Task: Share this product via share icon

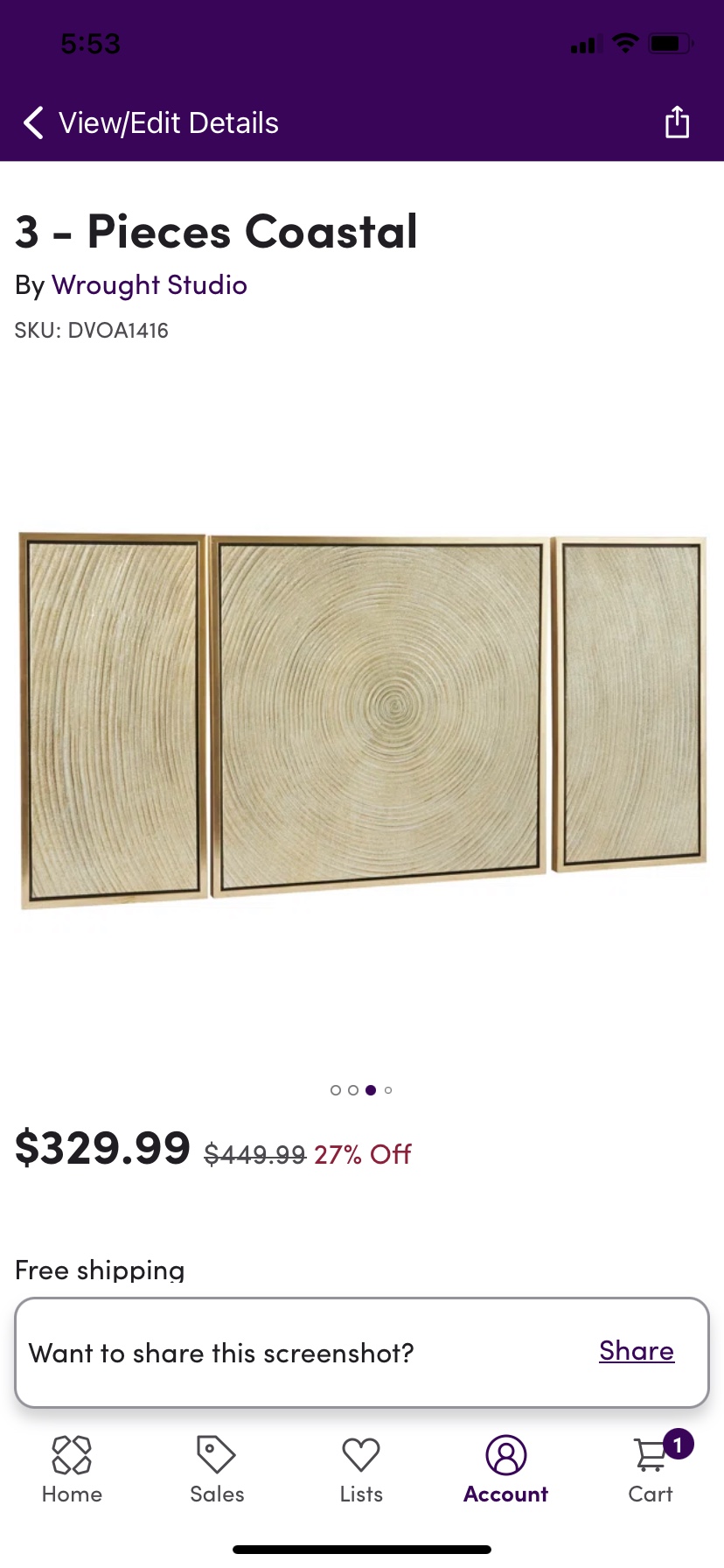Action: (677, 122)
